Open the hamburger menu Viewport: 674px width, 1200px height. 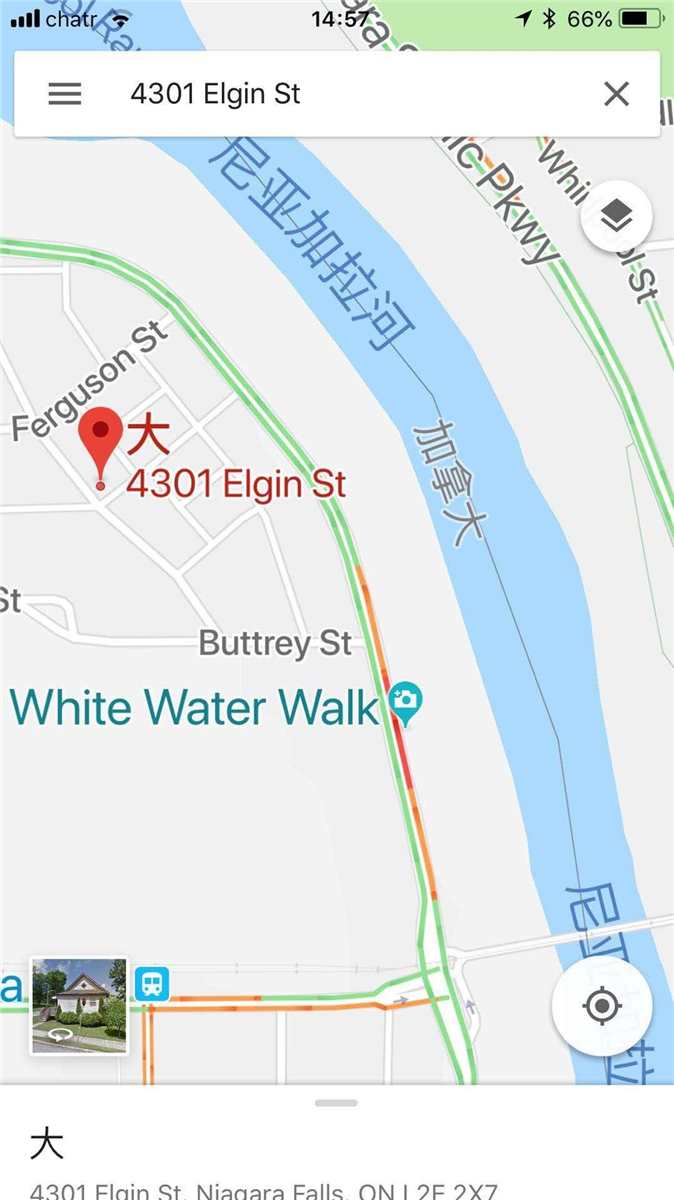coord(65,94)
